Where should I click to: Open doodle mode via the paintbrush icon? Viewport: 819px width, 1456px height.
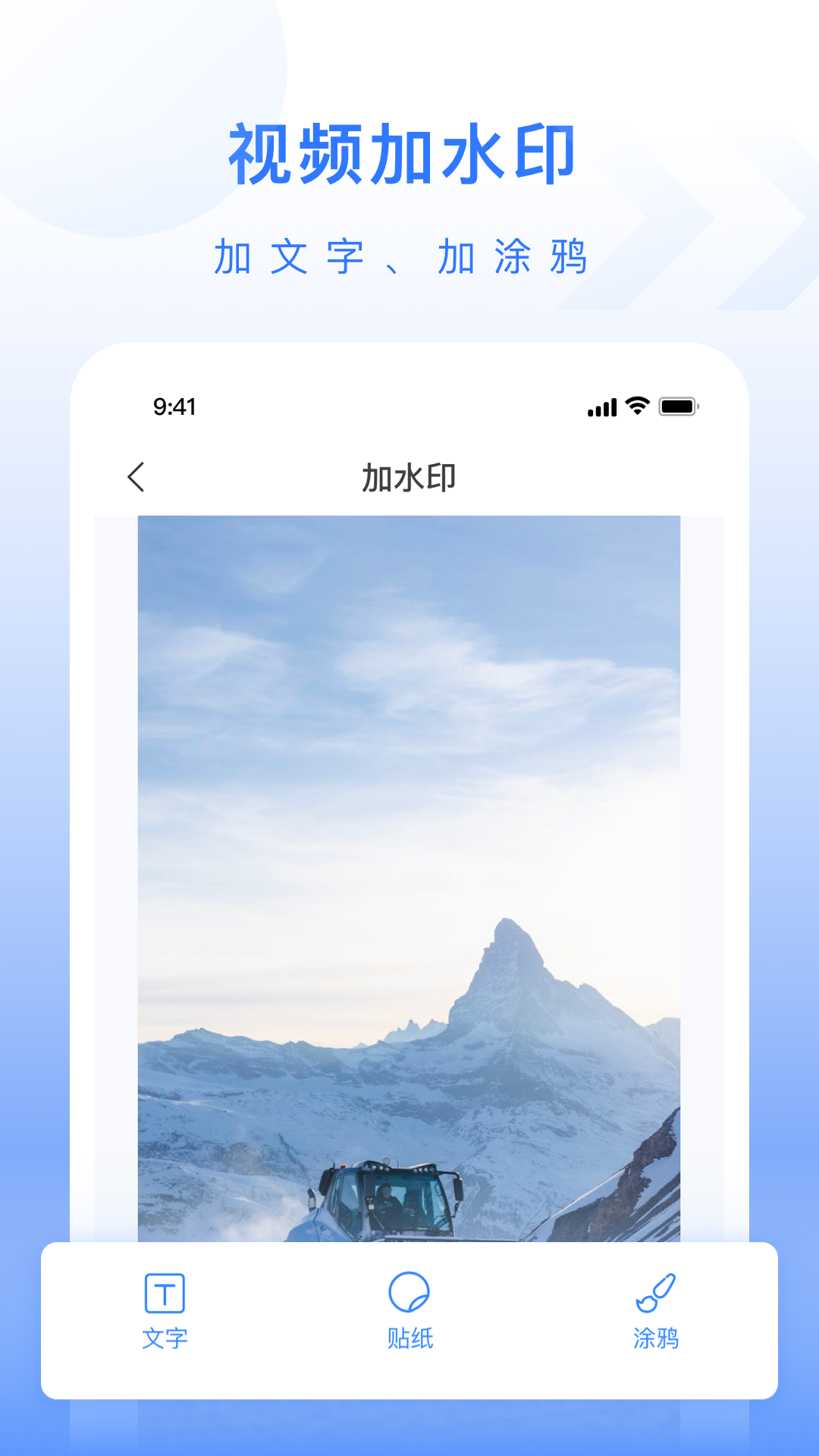(657, 1291)
